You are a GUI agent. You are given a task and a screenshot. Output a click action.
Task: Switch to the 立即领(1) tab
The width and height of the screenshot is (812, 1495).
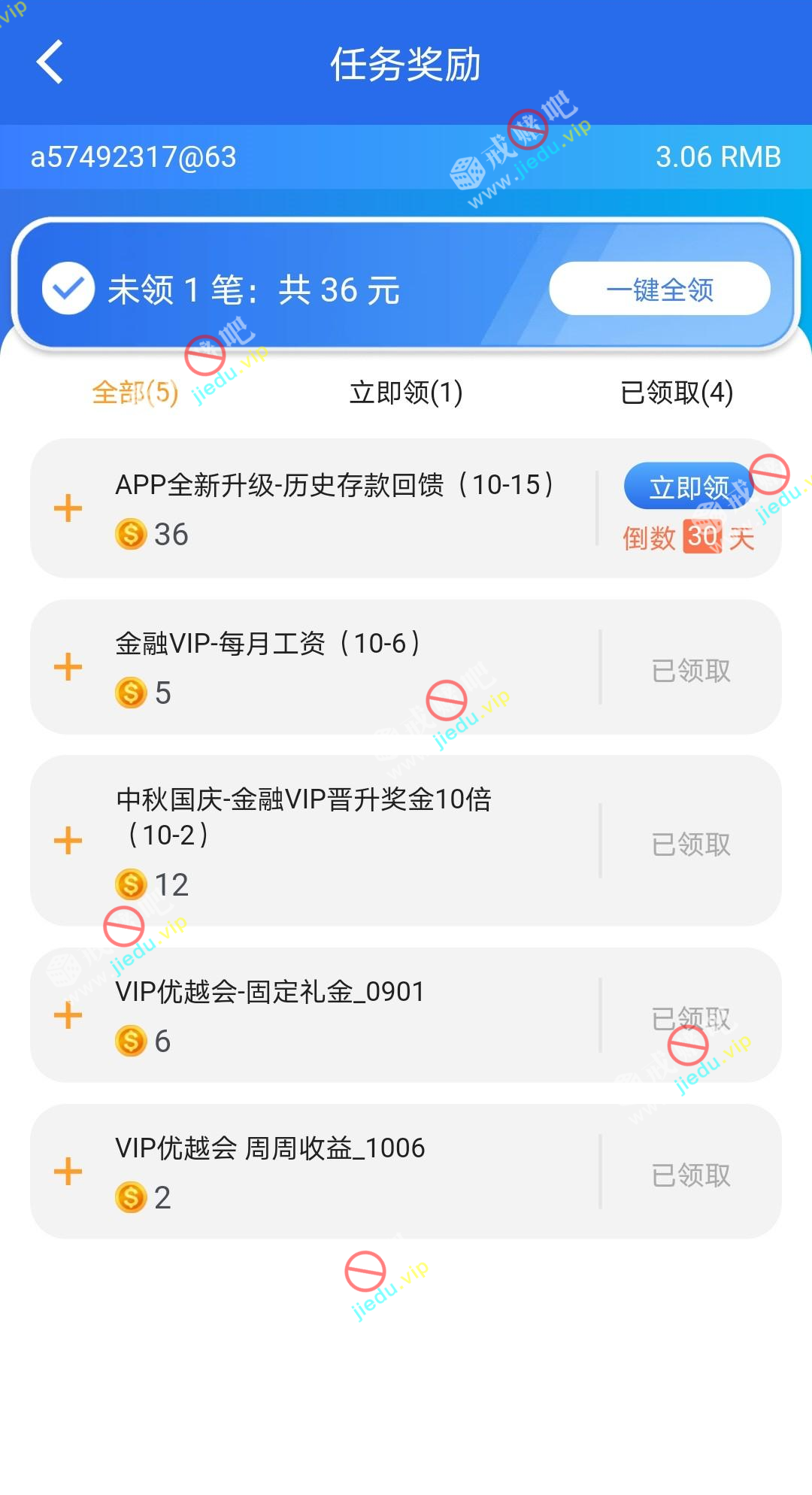pos(406,393)
